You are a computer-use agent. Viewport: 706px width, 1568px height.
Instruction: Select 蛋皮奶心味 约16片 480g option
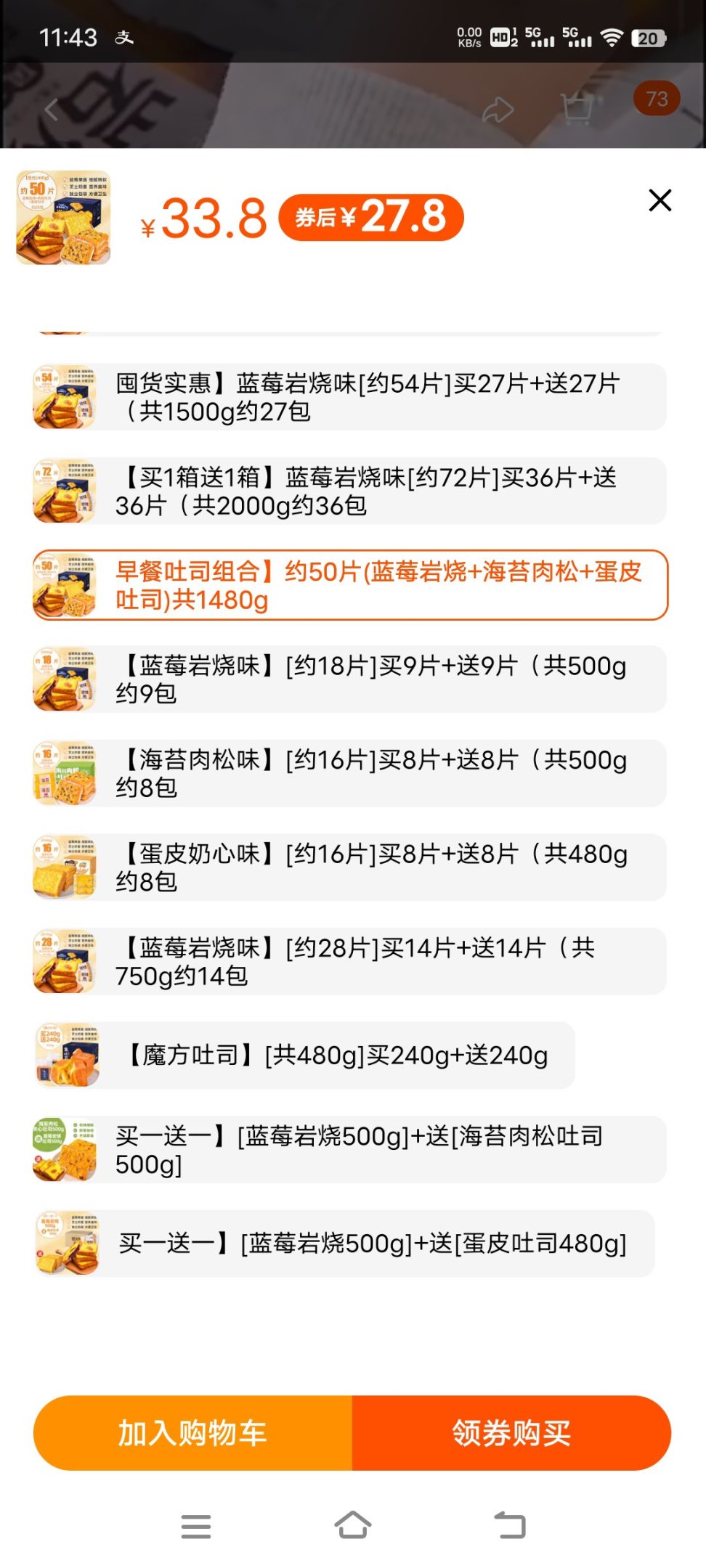pyautogui.click(x=349, y=867)
